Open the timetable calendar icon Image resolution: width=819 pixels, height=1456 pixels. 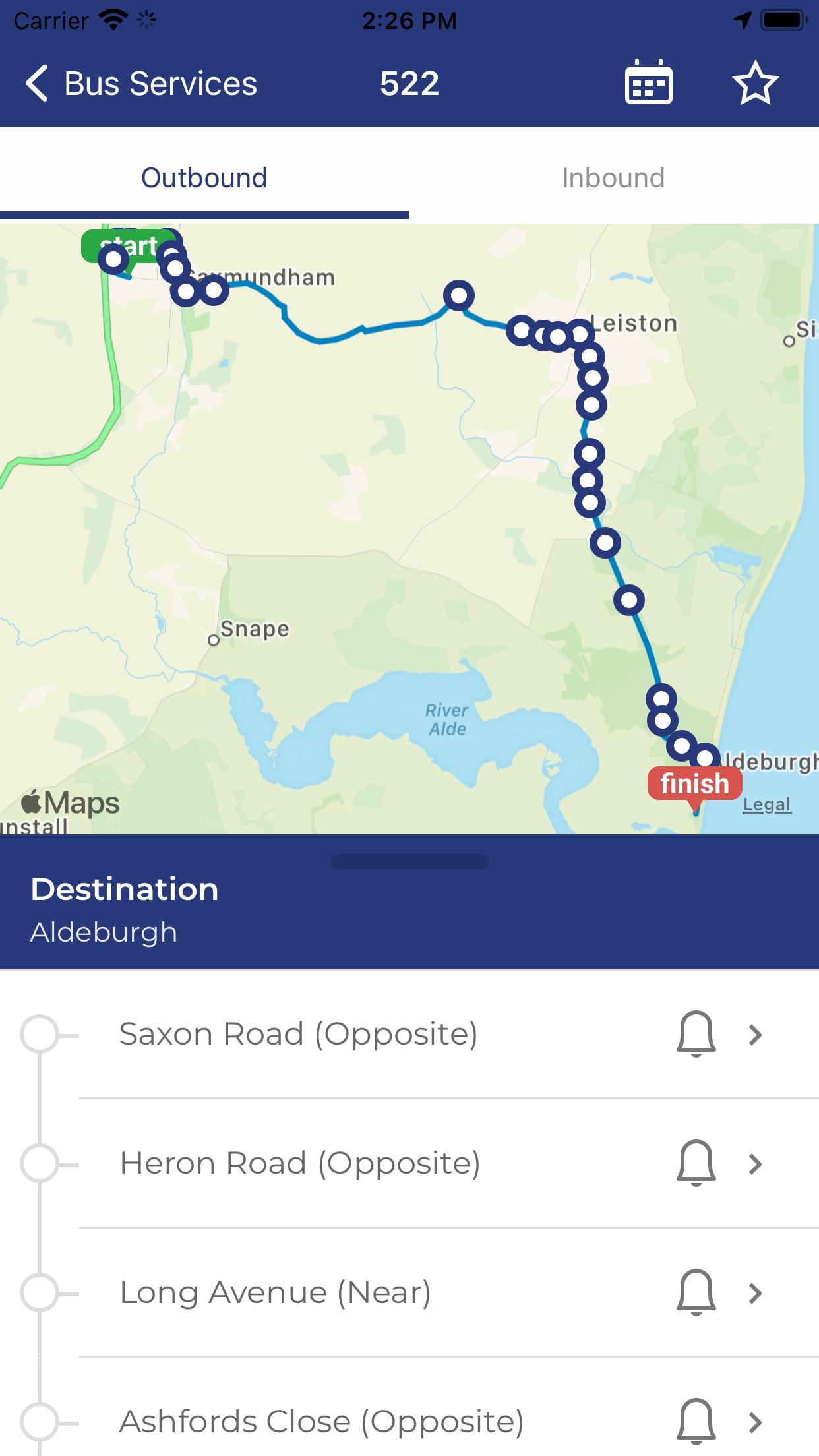point(648,82)
